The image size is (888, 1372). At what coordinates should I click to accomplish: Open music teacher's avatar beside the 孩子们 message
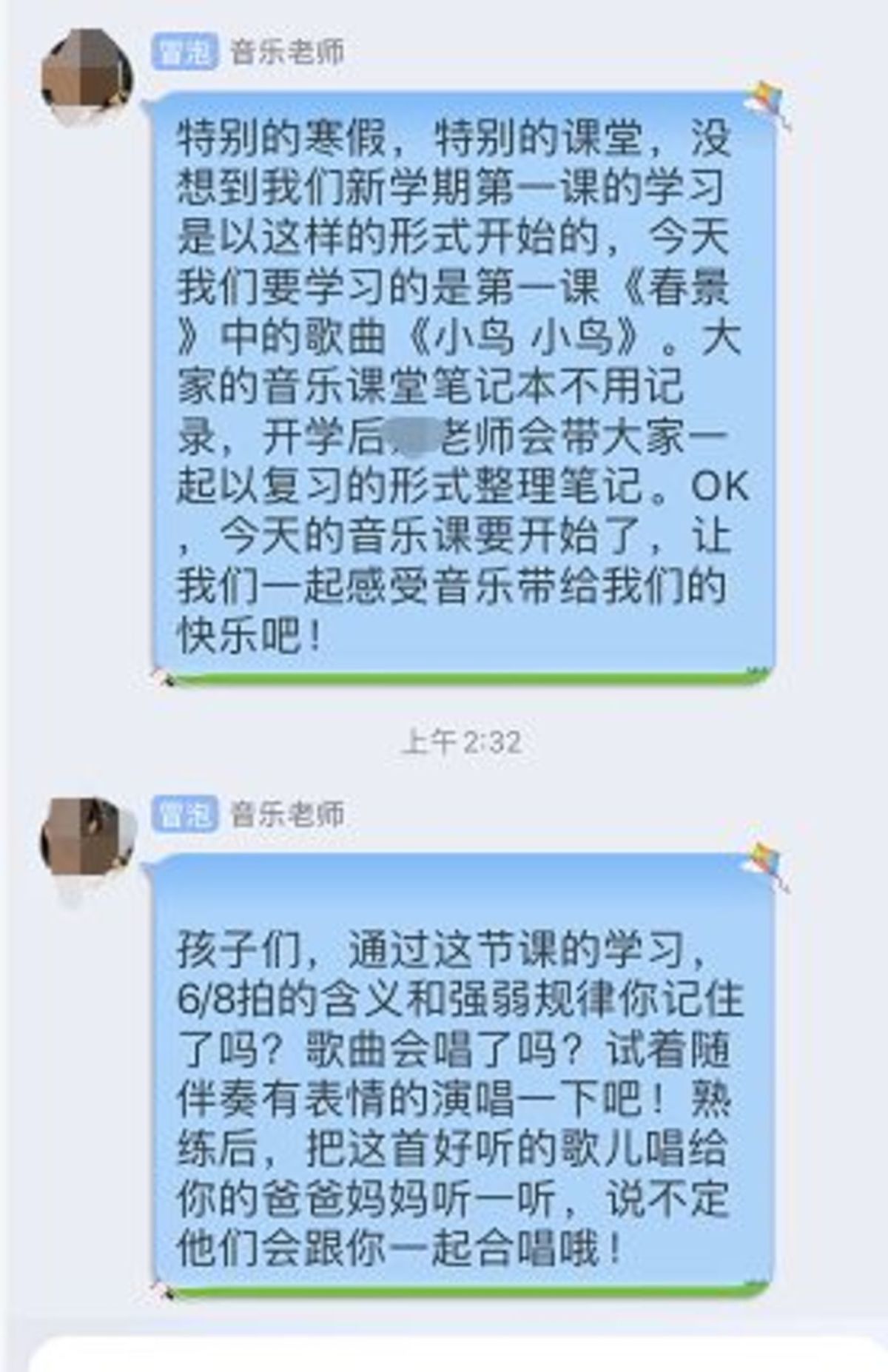[87, 840]
